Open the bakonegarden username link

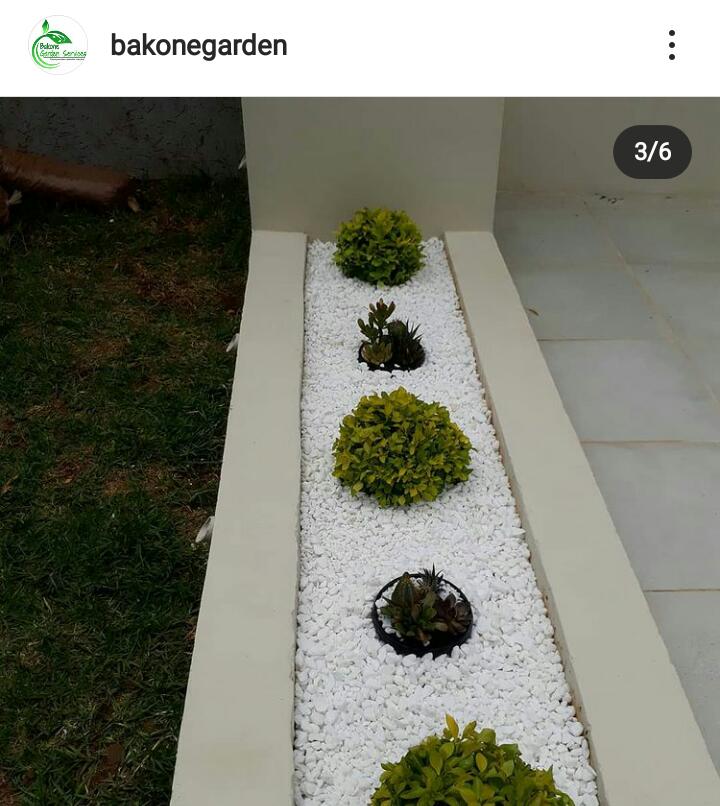198,45
